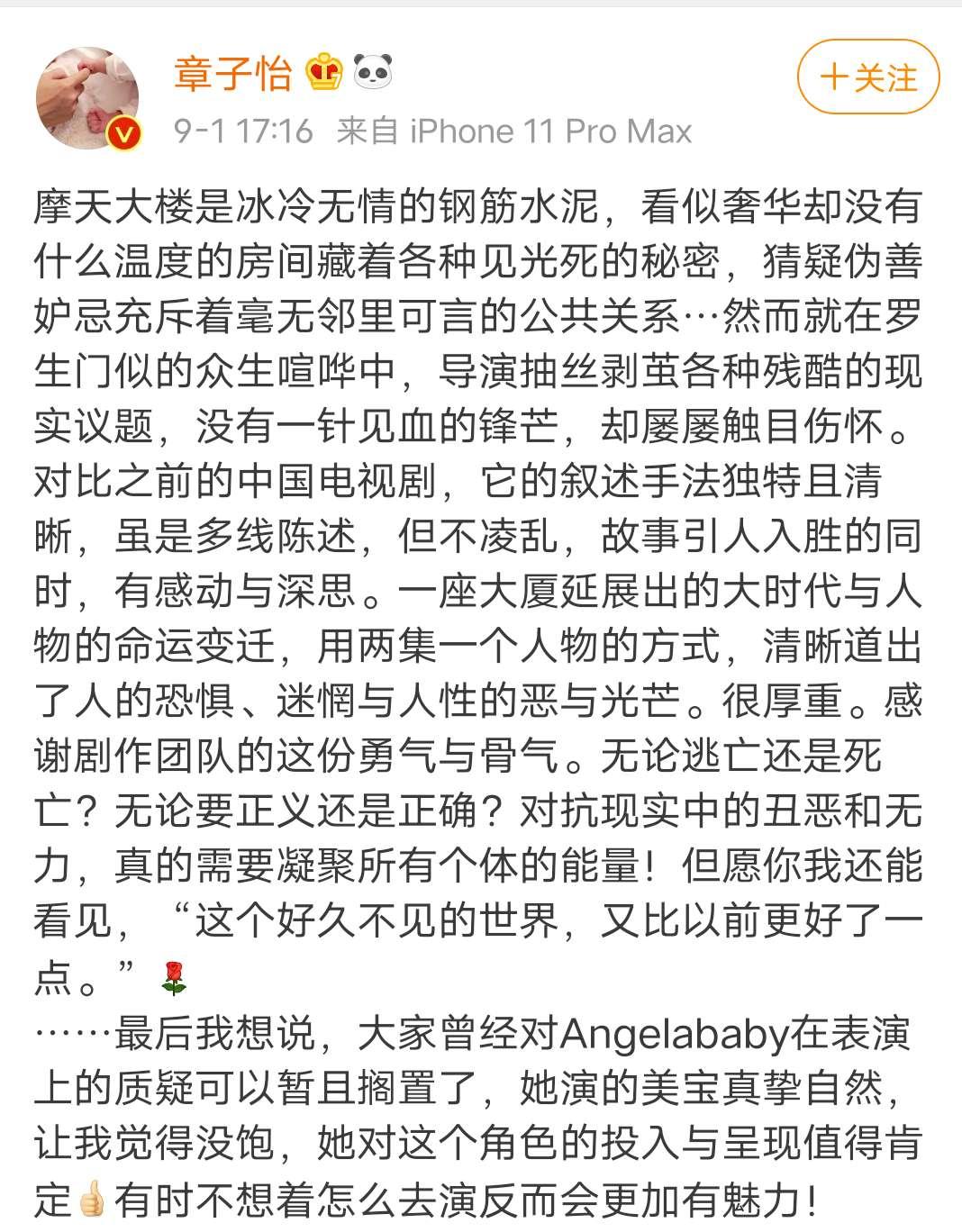Screen dimensions: 962x1232
Task: Open the username 章子怡
Action: (233, 72)
